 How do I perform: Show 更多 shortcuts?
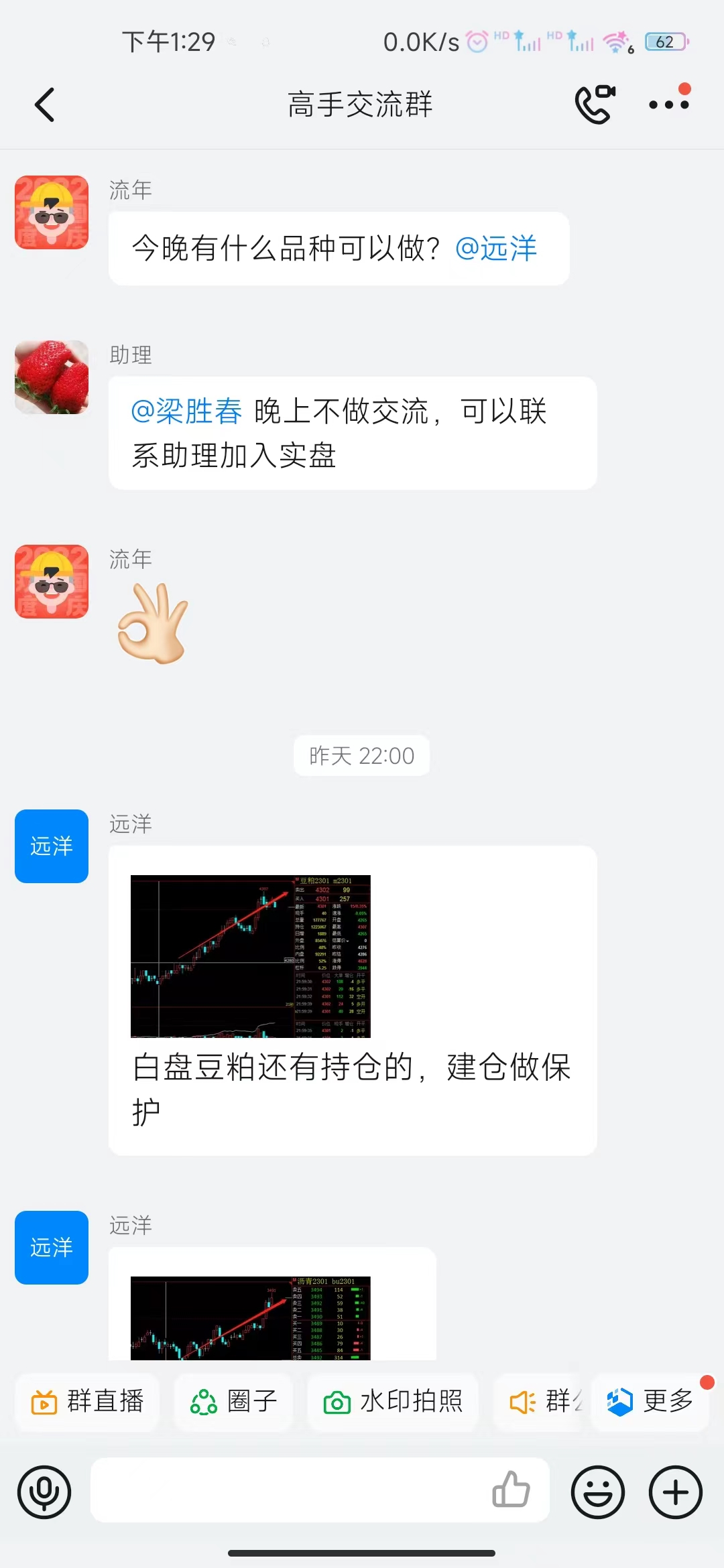coord(650,1401)
